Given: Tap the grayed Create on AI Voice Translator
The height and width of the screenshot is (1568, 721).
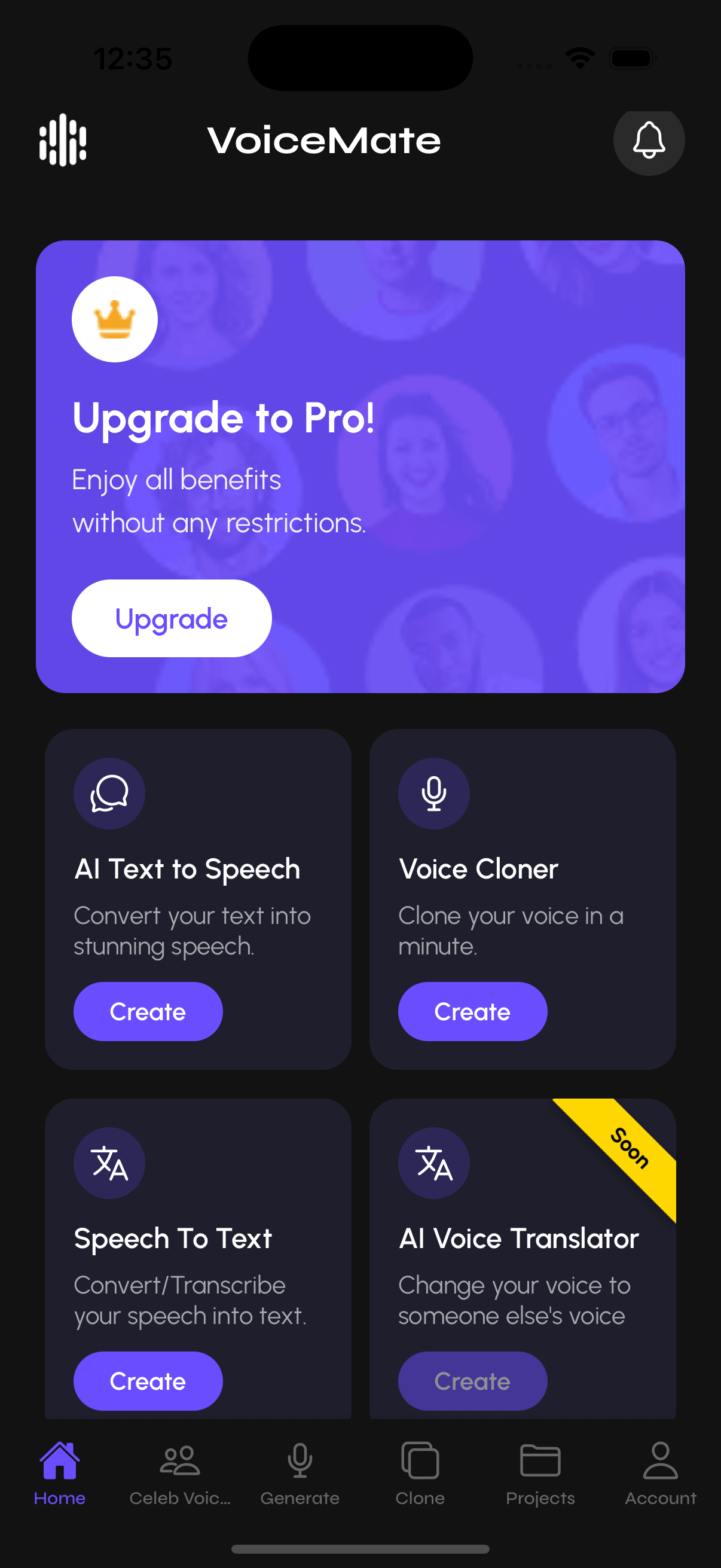Looking at the screenshot, I should point(473,1381).
